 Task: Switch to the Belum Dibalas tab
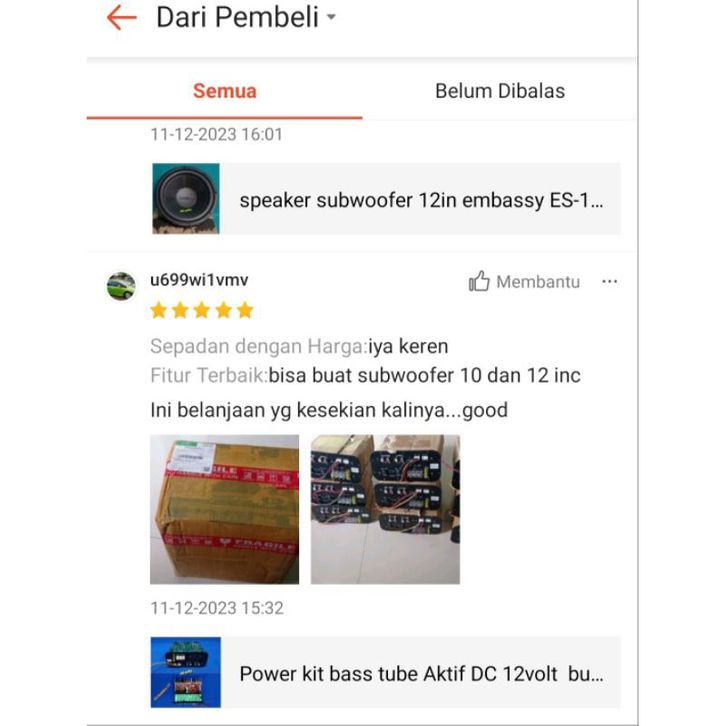pos(499,91)
